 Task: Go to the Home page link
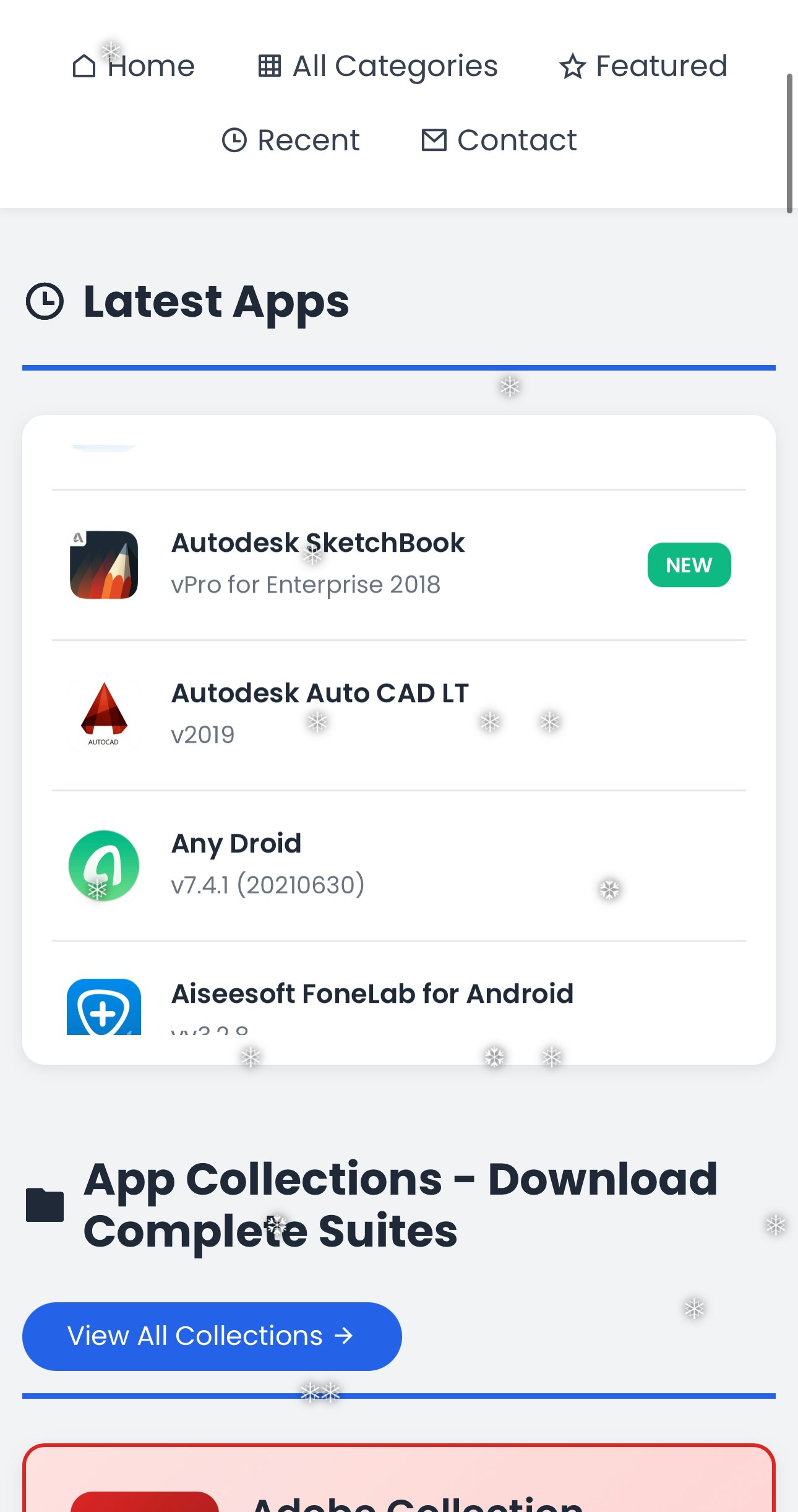[x=133, y=66]
